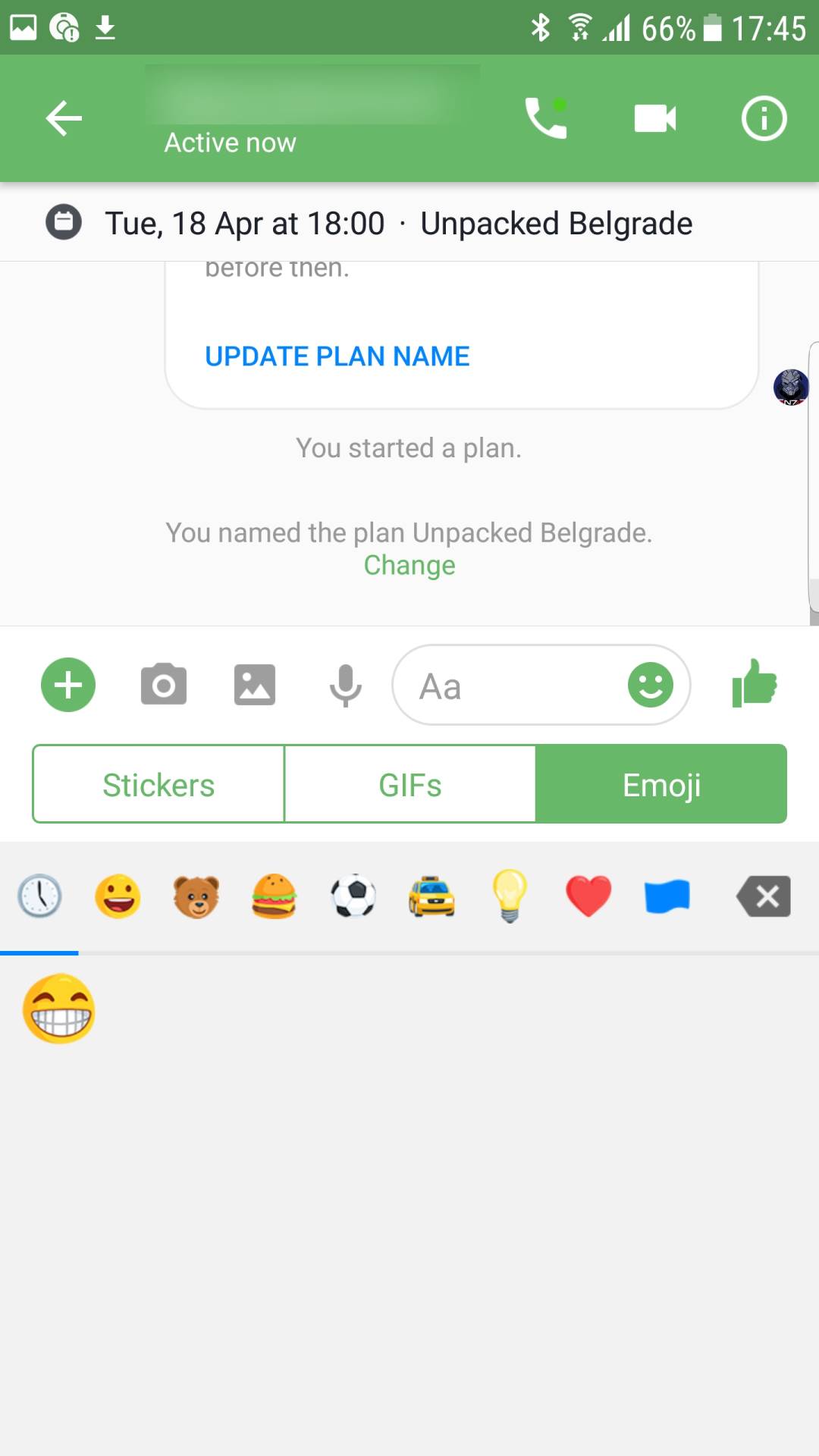Record a voice message with the microphone

pos(346,685)
